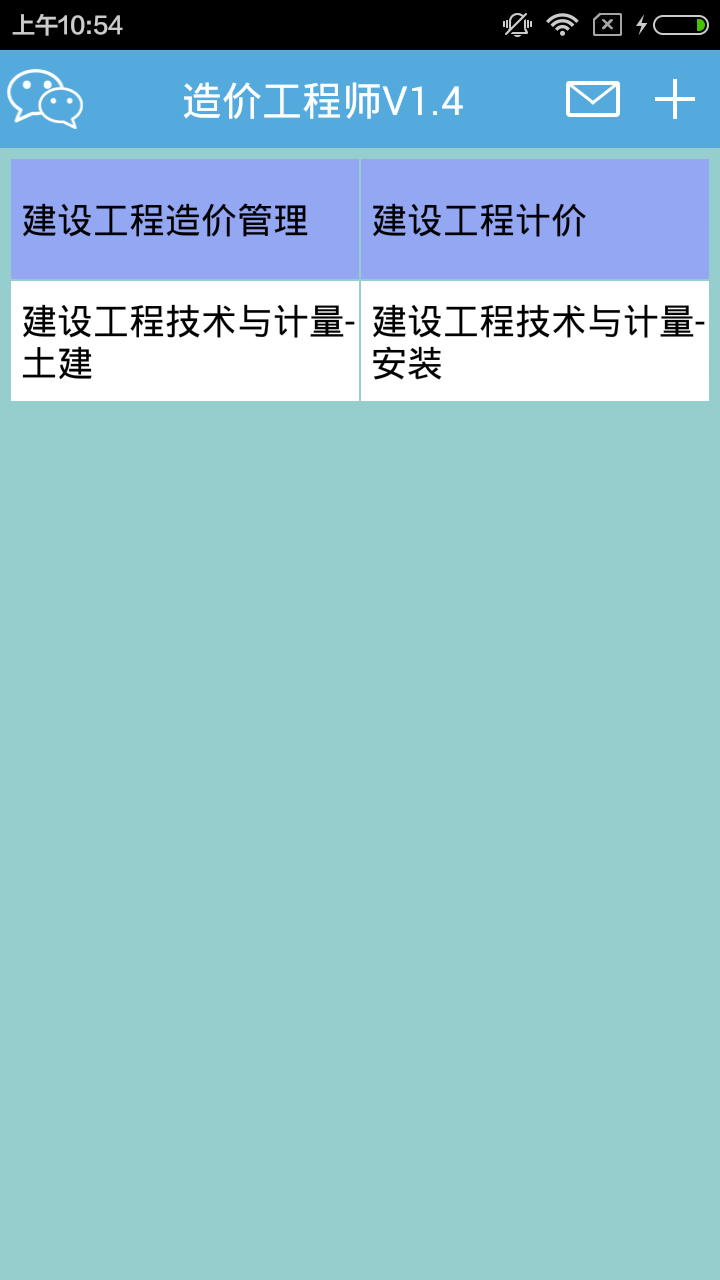
Task: Open 建设工程造价管理 subject
Action: (185, 218)
